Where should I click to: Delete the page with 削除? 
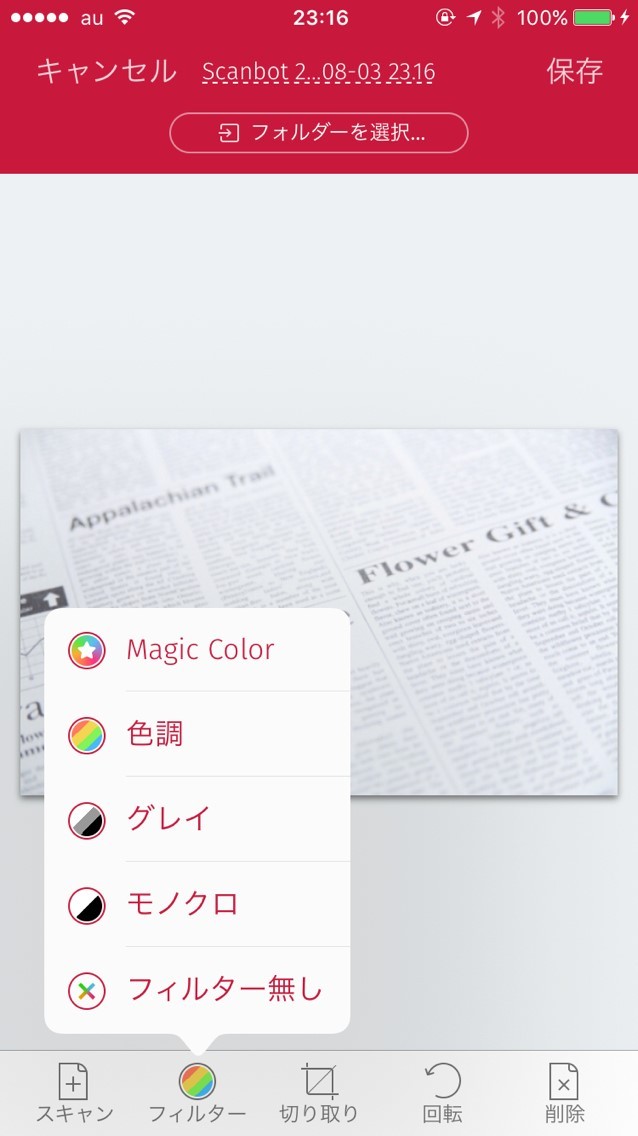564,1093
